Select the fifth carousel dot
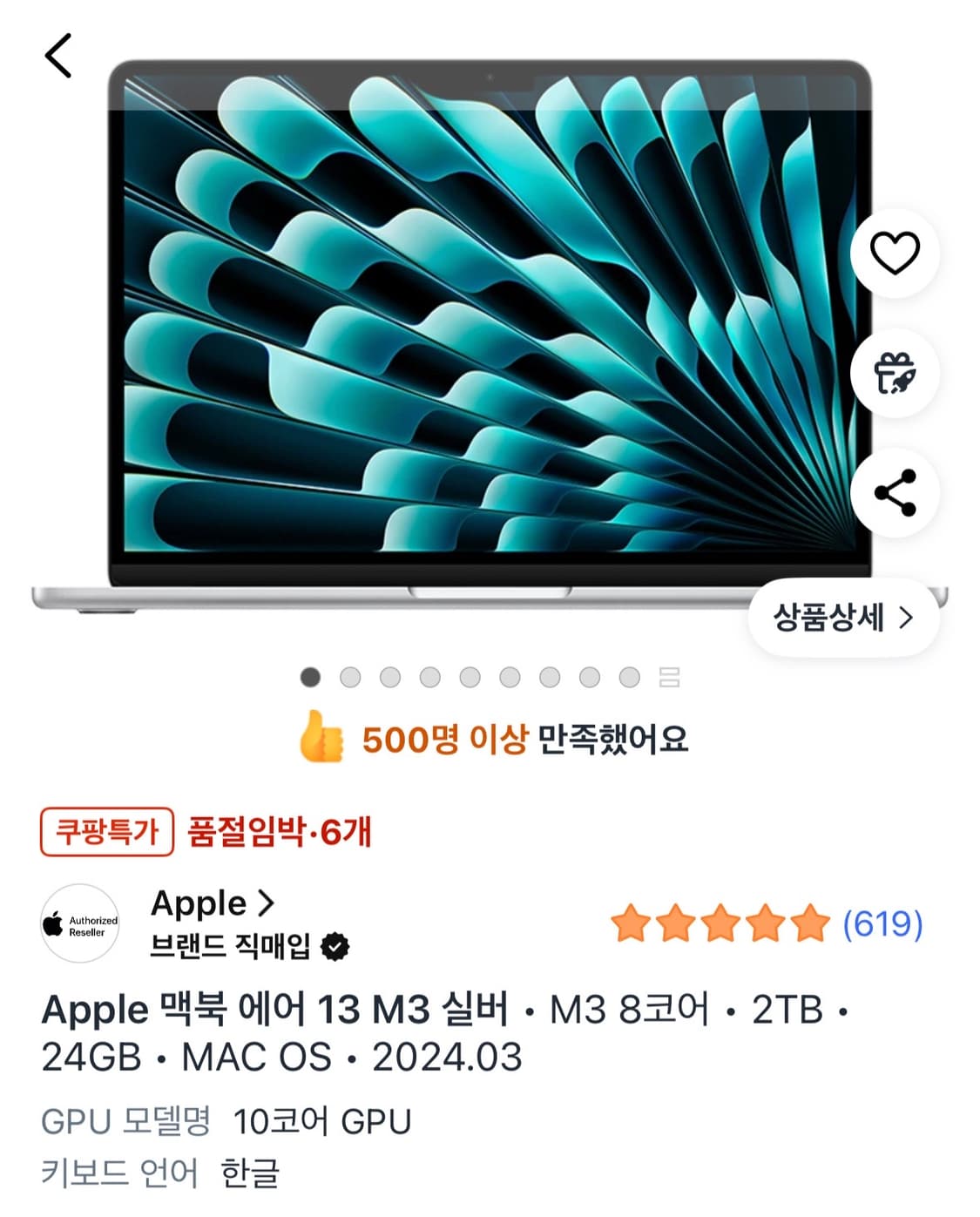The width and height of the screenshot is (980, 1217). coord(470,676)
